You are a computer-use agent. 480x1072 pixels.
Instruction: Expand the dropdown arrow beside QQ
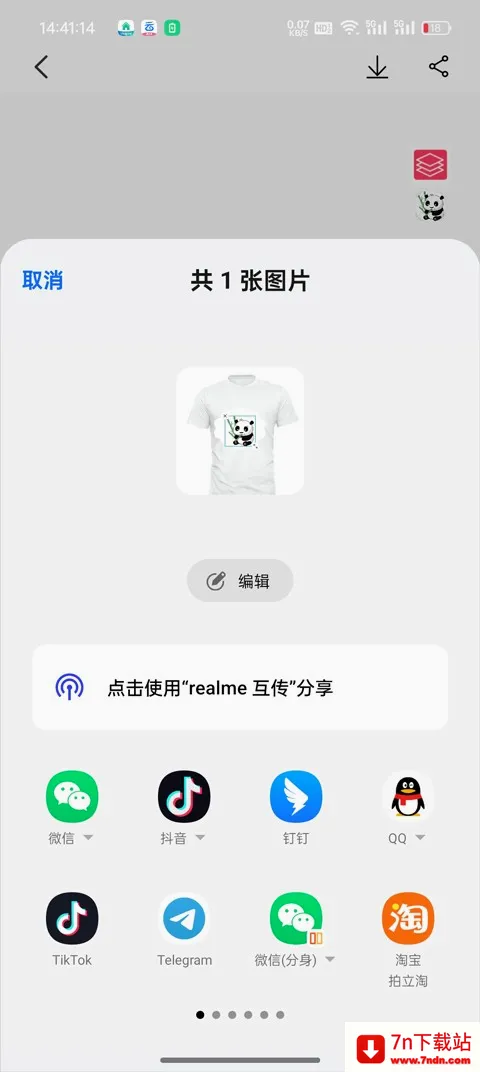pyautogui.click(x=420, y=838)
